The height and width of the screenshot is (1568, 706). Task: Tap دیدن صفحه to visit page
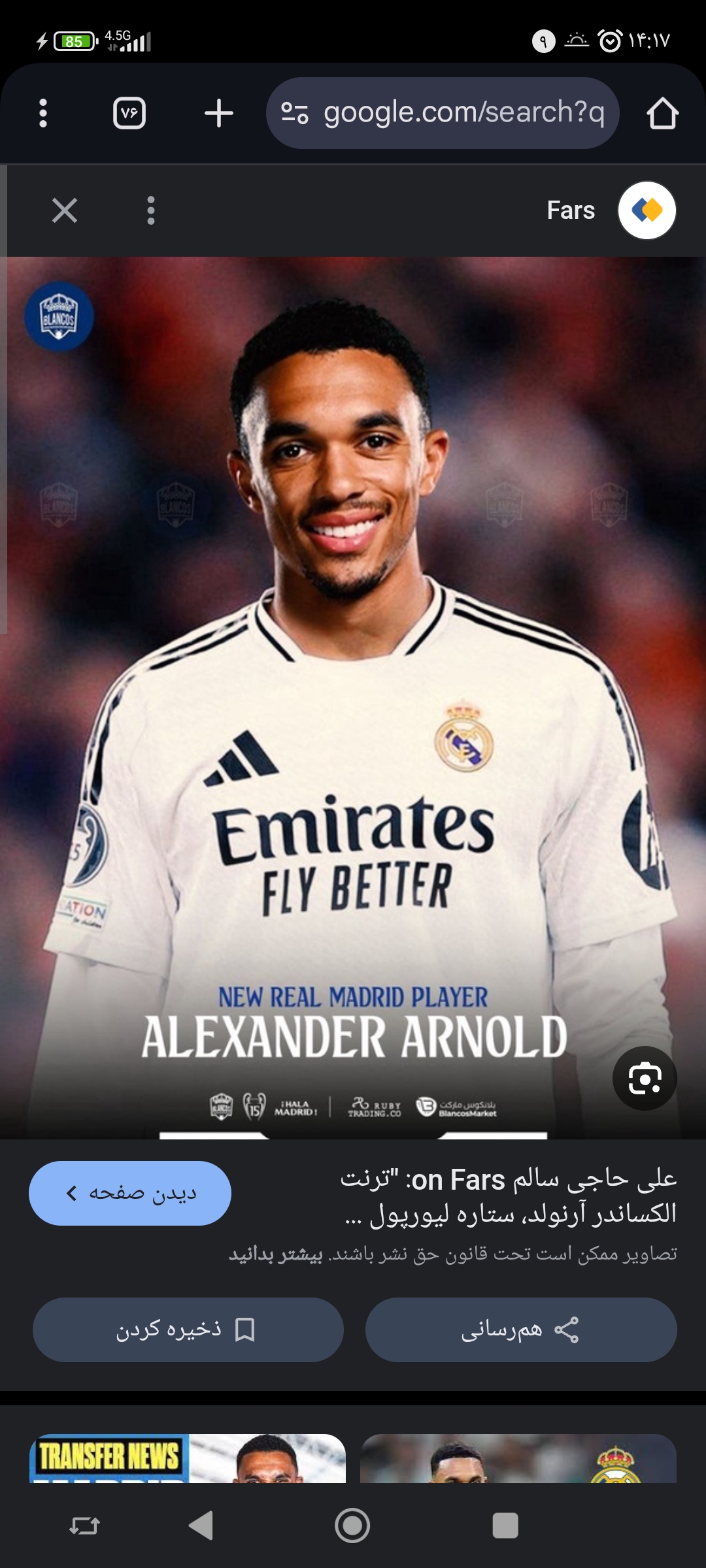click(x=130, y=1193)
